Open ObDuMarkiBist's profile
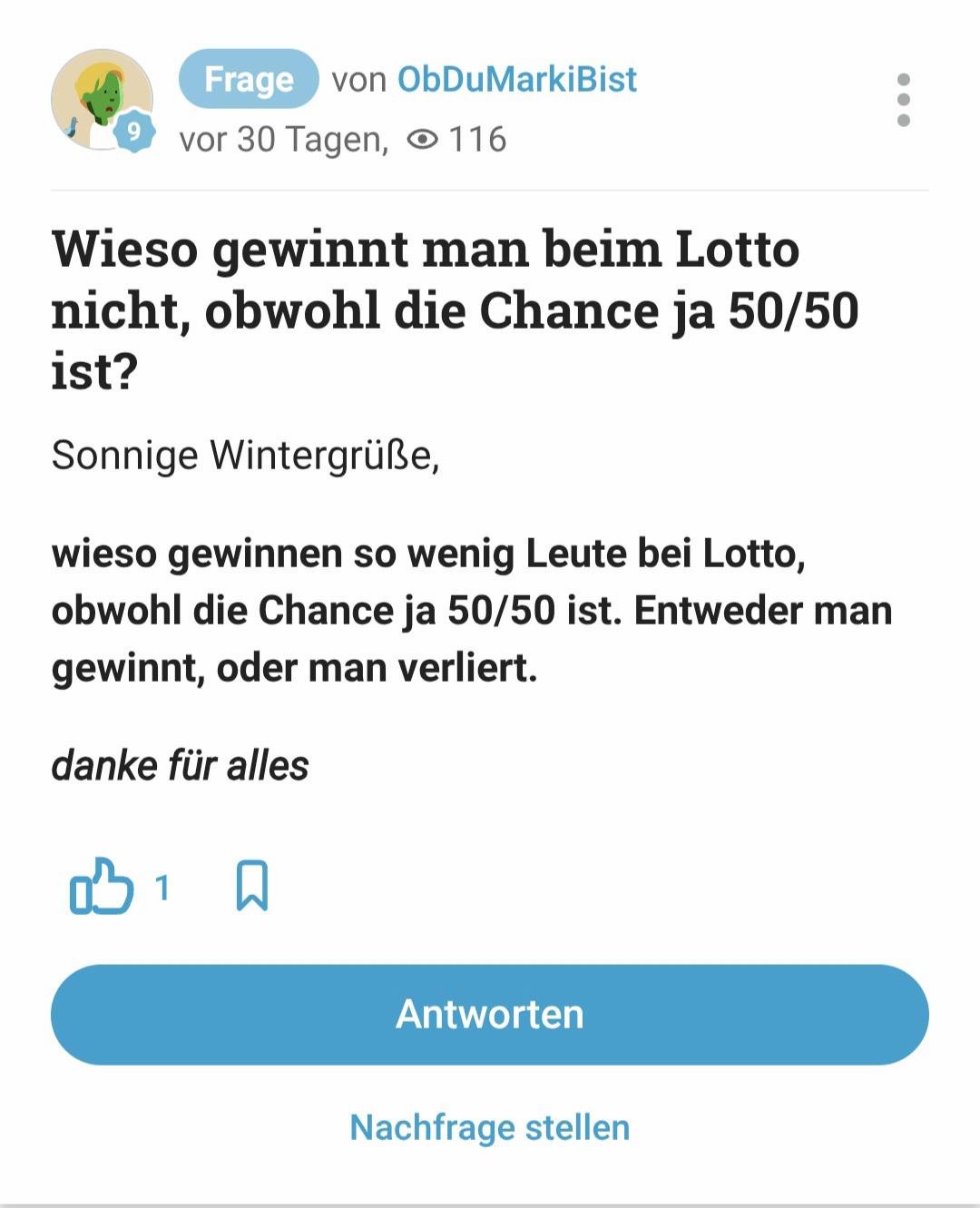 tap(517, 80)
